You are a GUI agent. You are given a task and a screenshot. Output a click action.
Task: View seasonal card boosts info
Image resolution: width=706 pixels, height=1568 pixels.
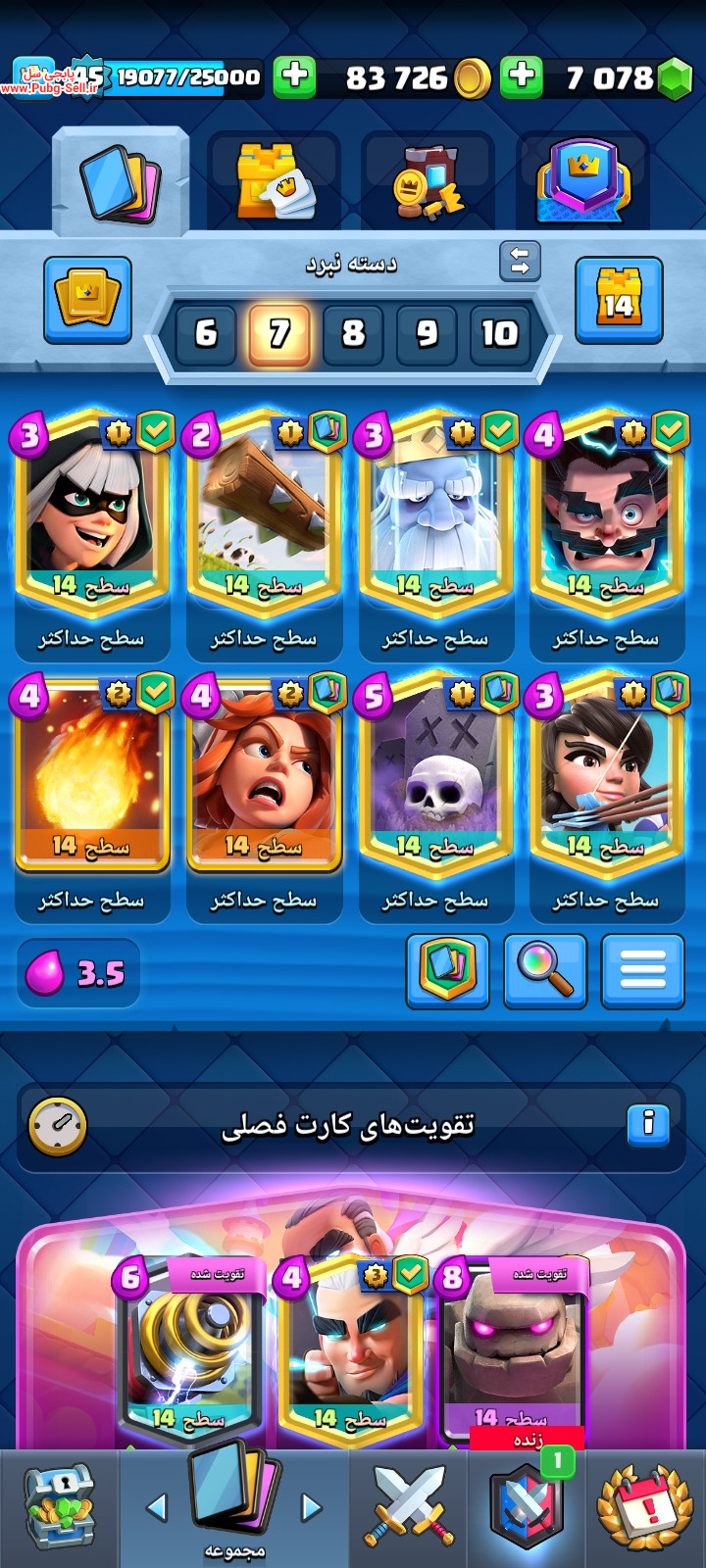coord(648,1124)
